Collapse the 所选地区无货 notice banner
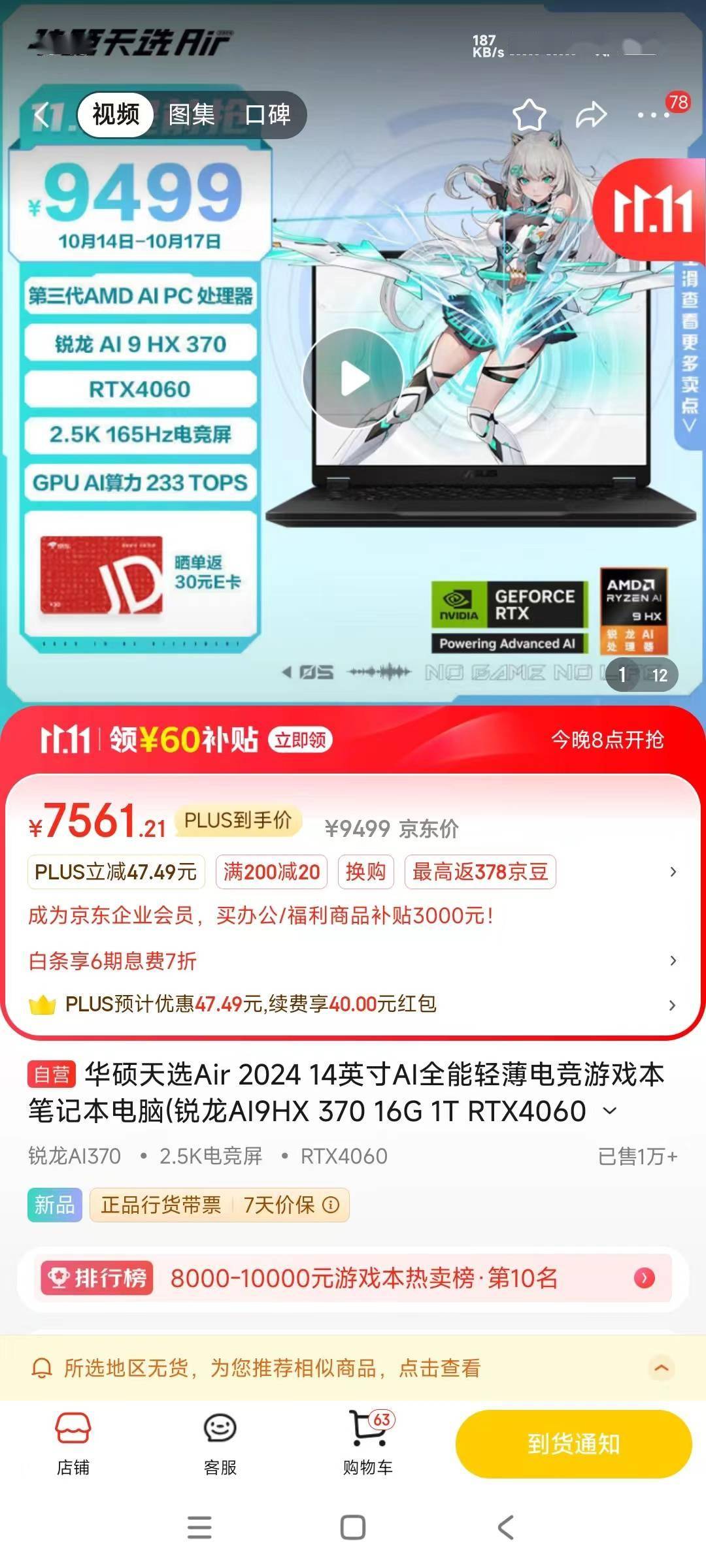Viewport: 706px width, 1568px height. 662,1367
